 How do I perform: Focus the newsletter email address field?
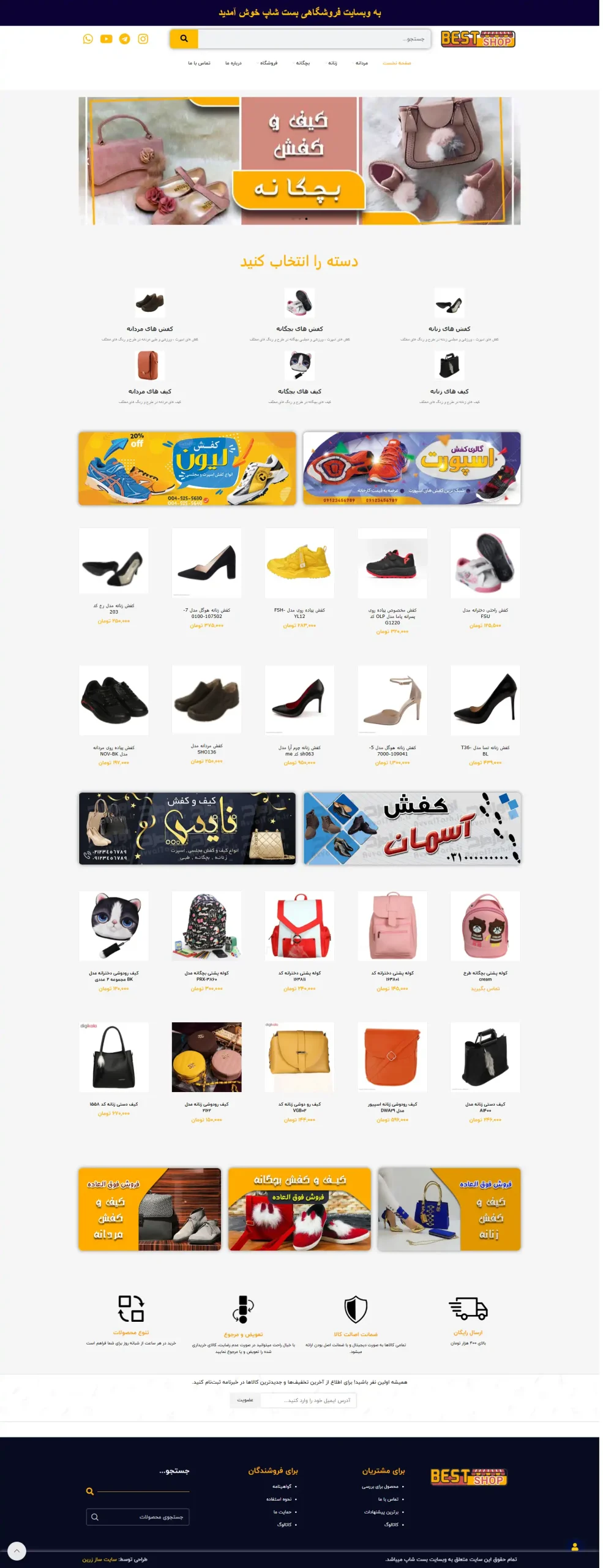click(308, 1400)
